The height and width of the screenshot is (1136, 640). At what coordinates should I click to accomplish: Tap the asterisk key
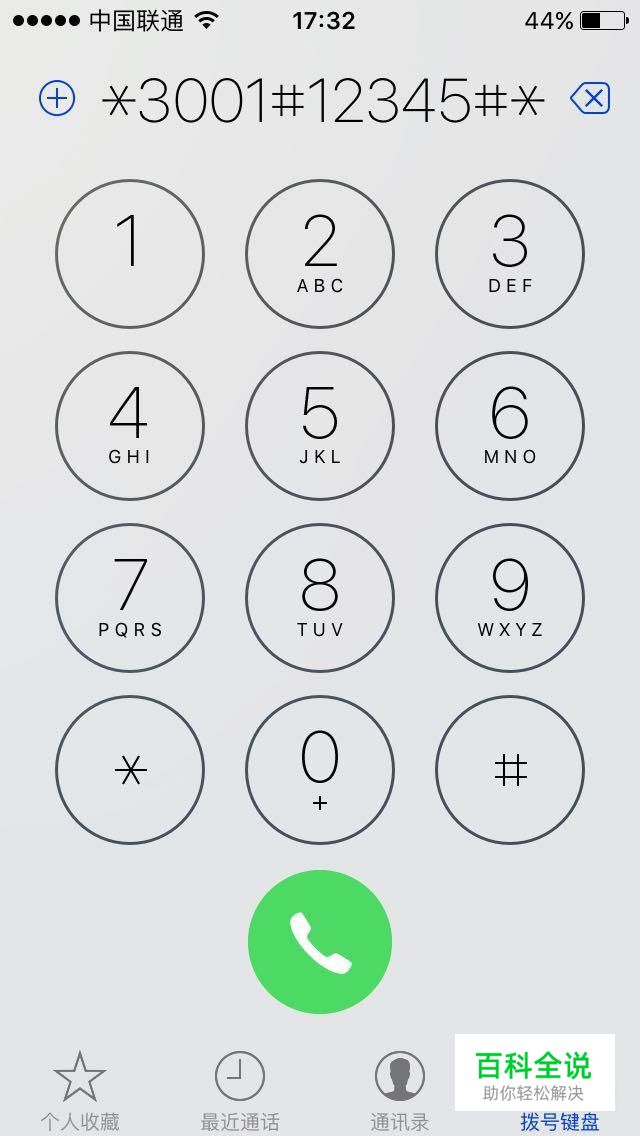tap(130, 770)
